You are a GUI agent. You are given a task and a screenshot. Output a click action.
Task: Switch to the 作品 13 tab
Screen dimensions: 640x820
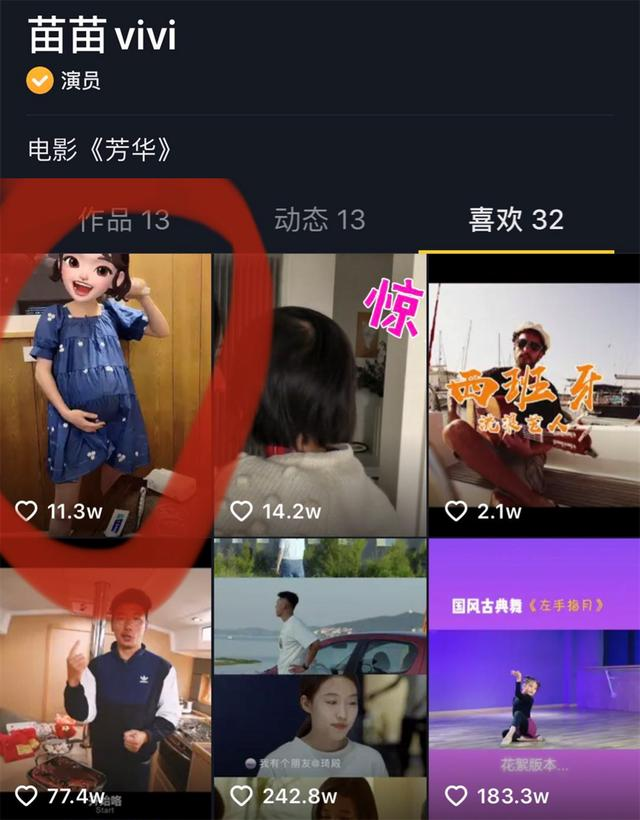[x=124, y=220]
